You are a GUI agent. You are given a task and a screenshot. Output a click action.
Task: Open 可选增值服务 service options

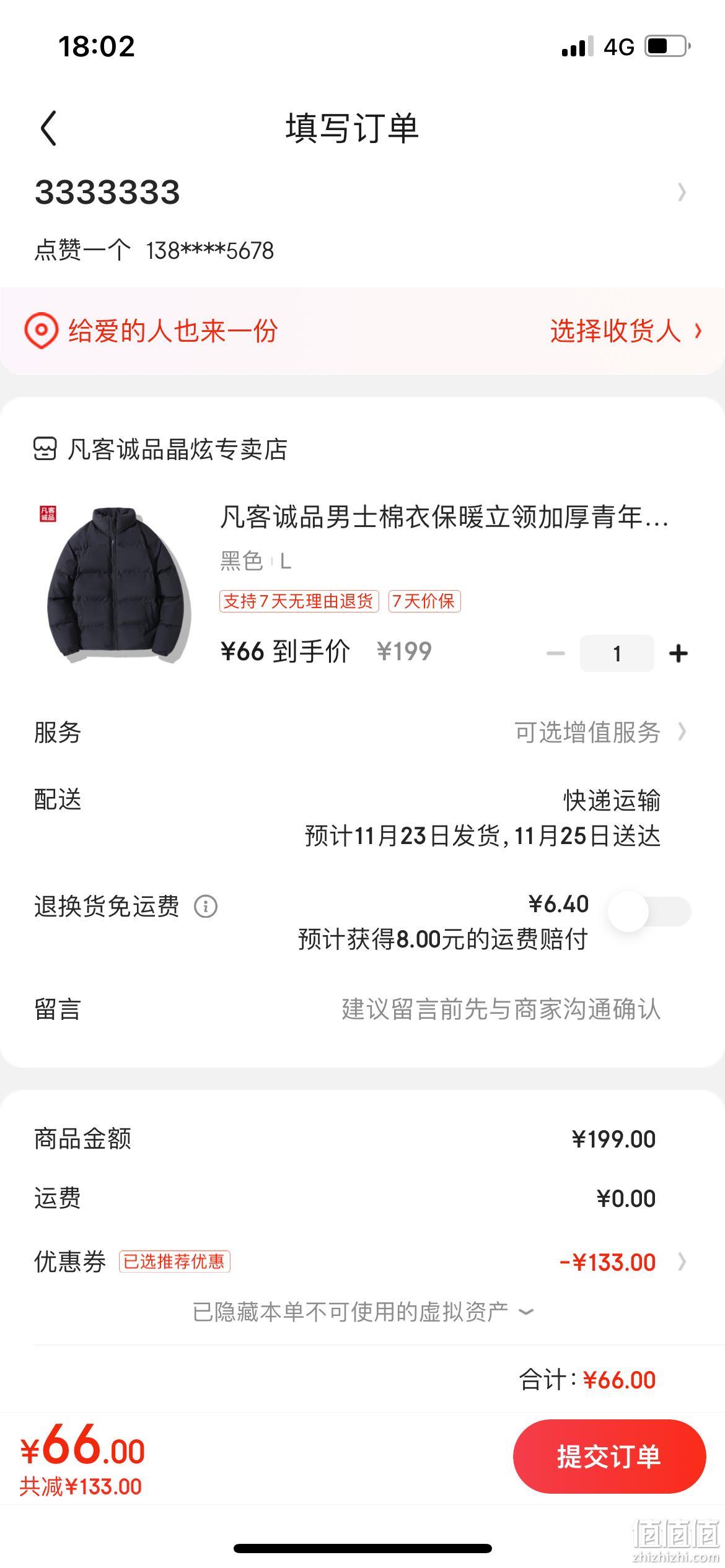(600, 732)
